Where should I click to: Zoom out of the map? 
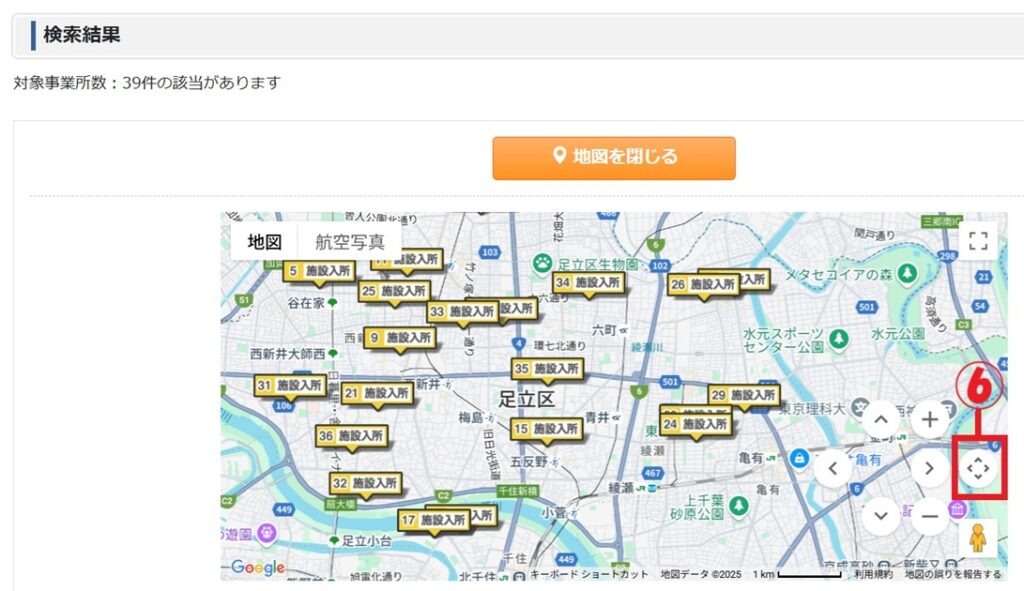(x=929, y=516)
